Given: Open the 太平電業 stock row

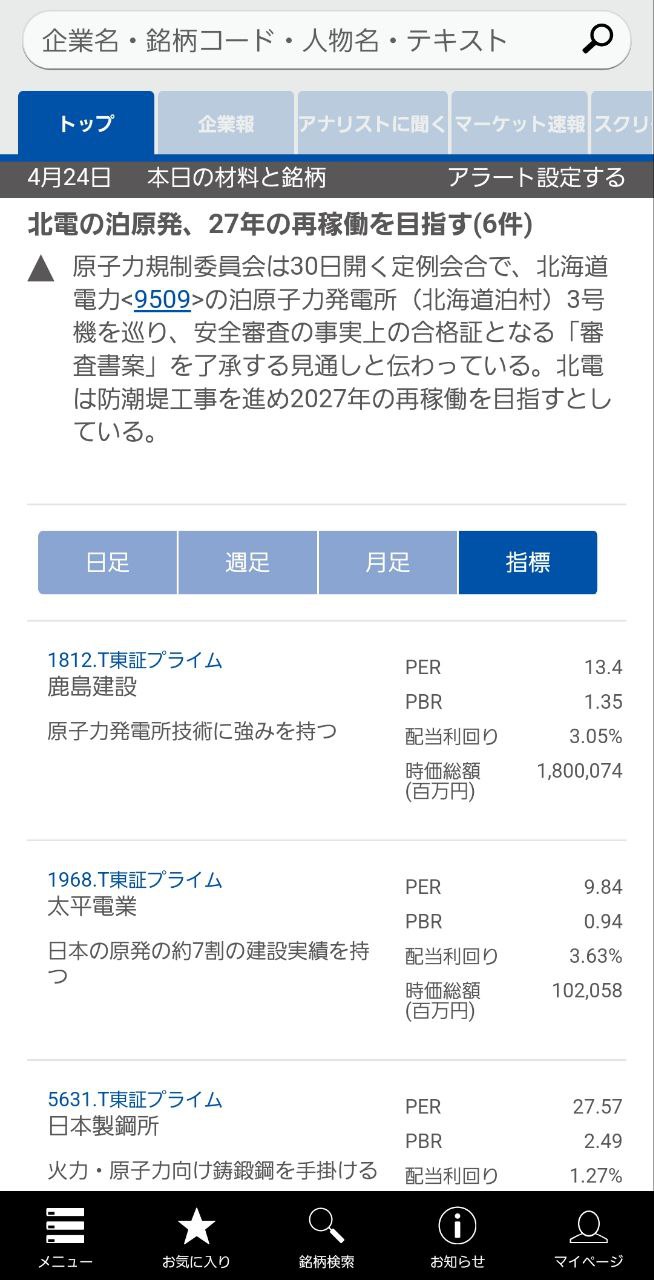Looking at the screenshot, I should point(326,950).
